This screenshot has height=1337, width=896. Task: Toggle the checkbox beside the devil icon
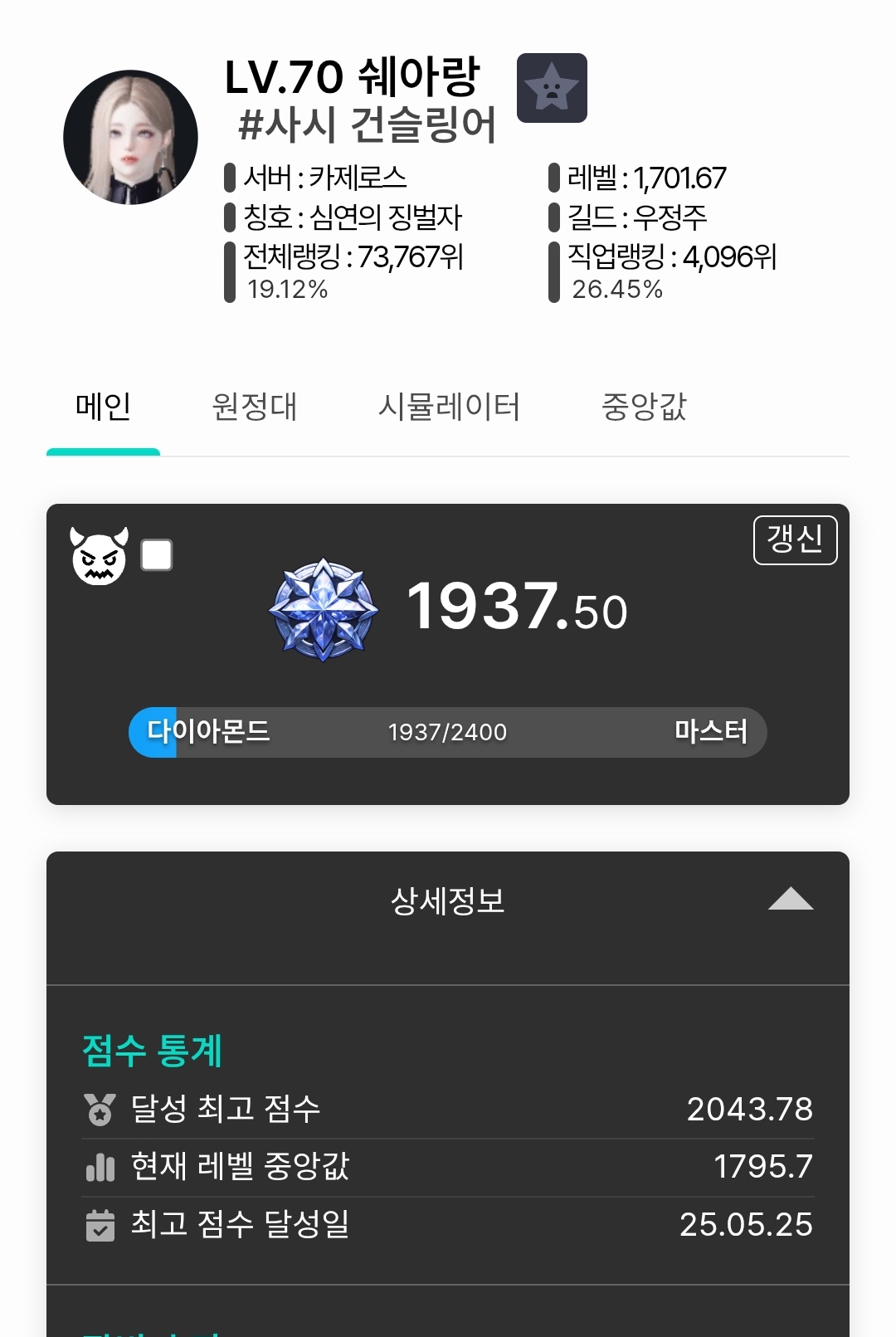click(157, 555)
